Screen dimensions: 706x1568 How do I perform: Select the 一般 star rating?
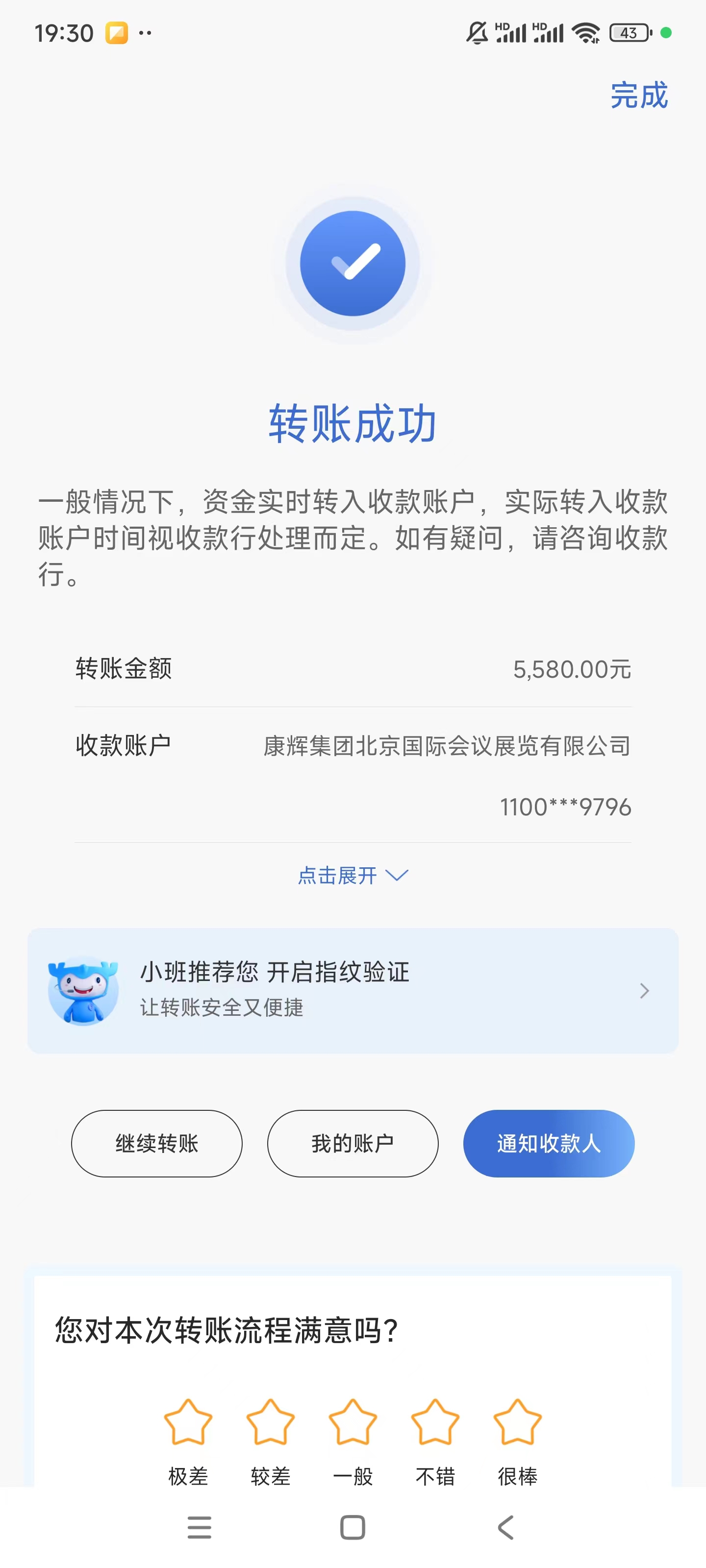coord(352,1422)
